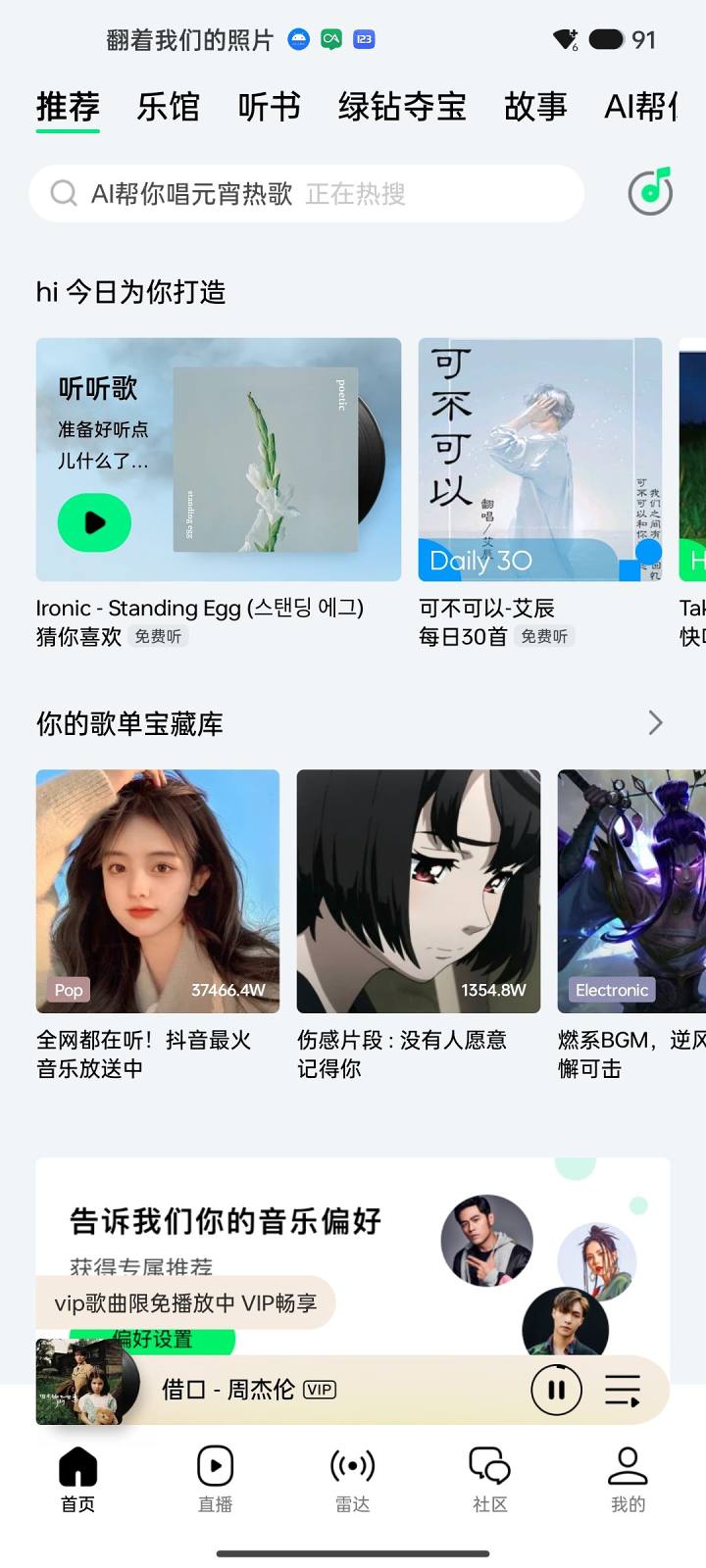Pause the song 借口 - 周杰伦
706x1568 pixels.
(x=556, y=1390)
